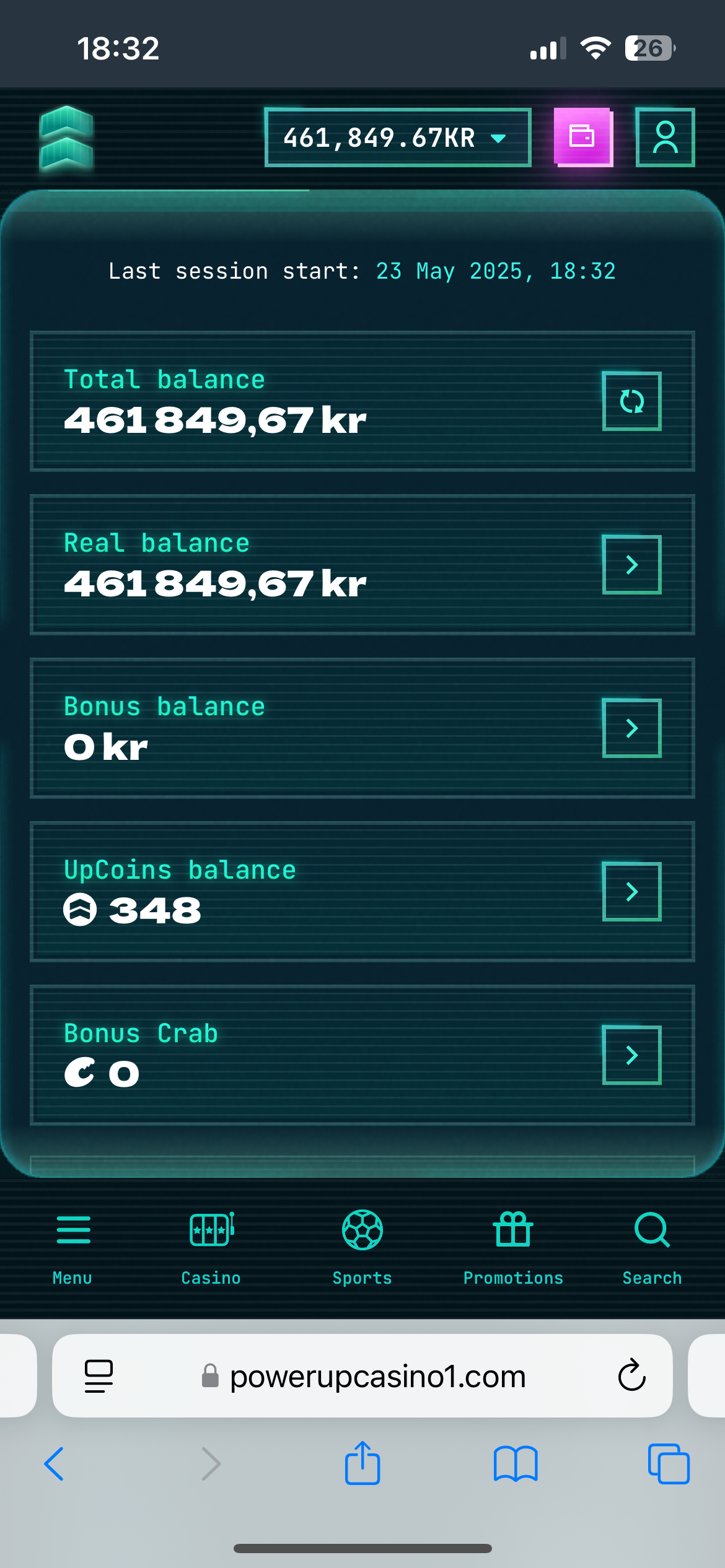
Task: Expand the 461,849.67KR balance dropdown
Action: click(397, 137)
